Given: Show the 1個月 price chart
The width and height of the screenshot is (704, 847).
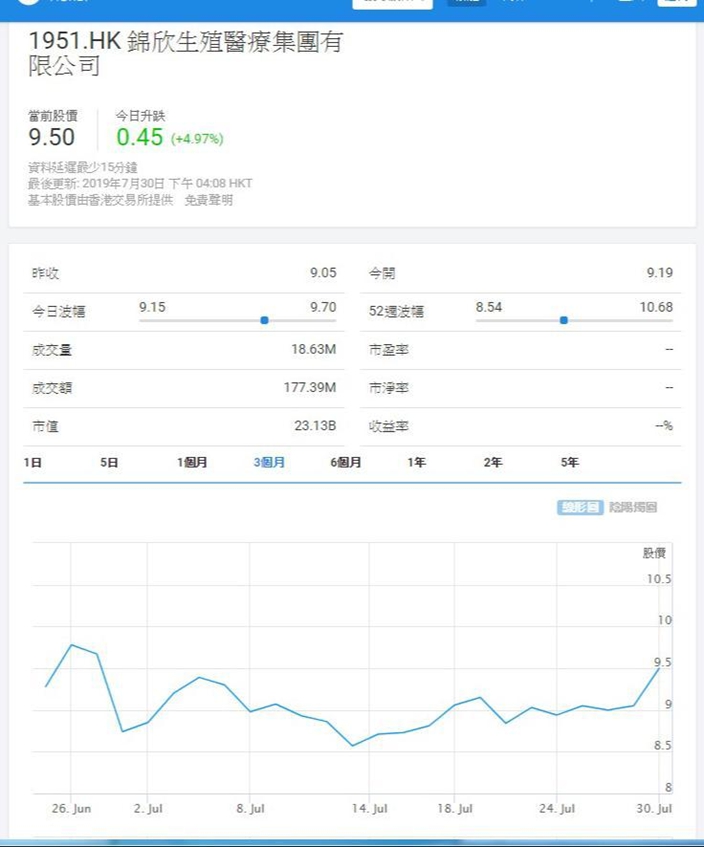Looking at the screenshot, I should click(192, 462).
